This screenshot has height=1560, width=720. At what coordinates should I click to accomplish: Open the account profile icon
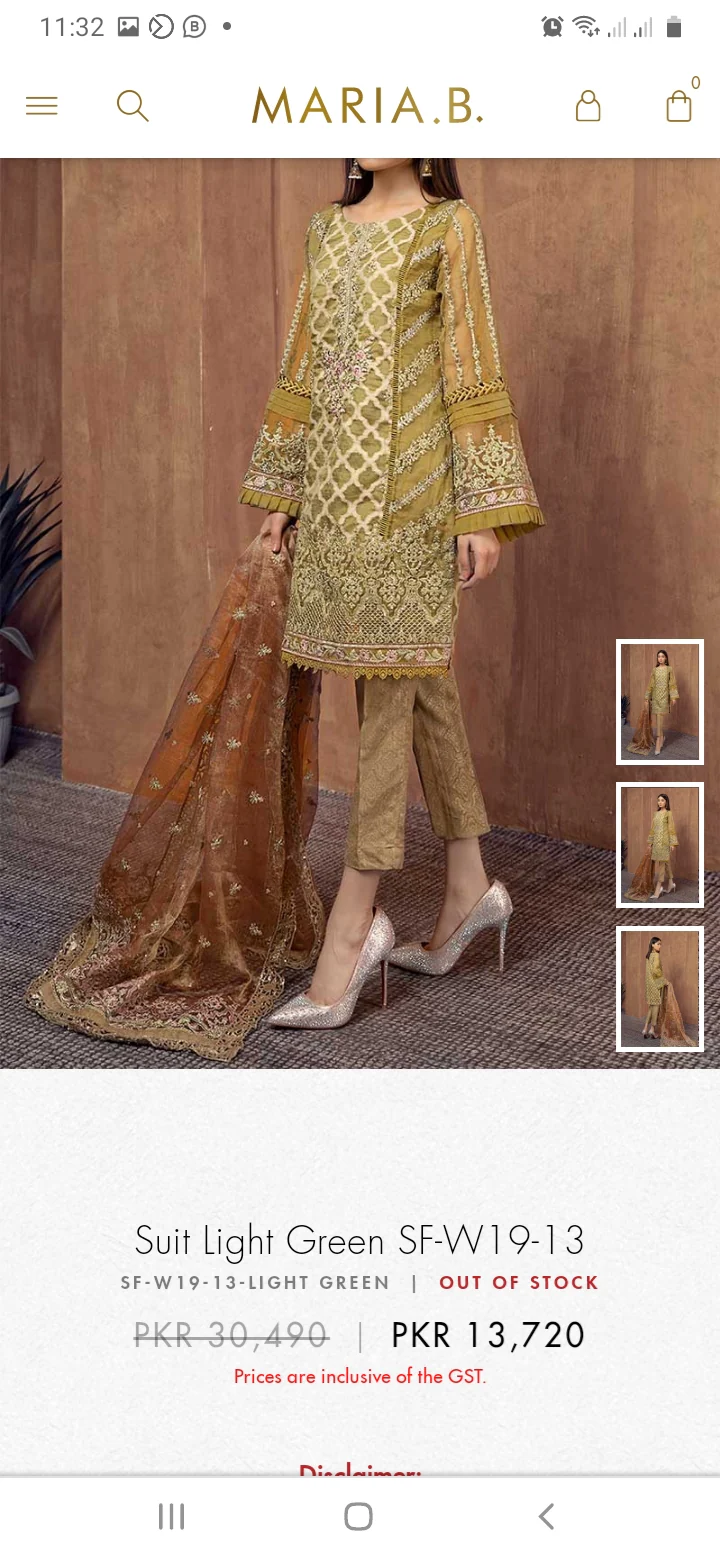(588, 106)
